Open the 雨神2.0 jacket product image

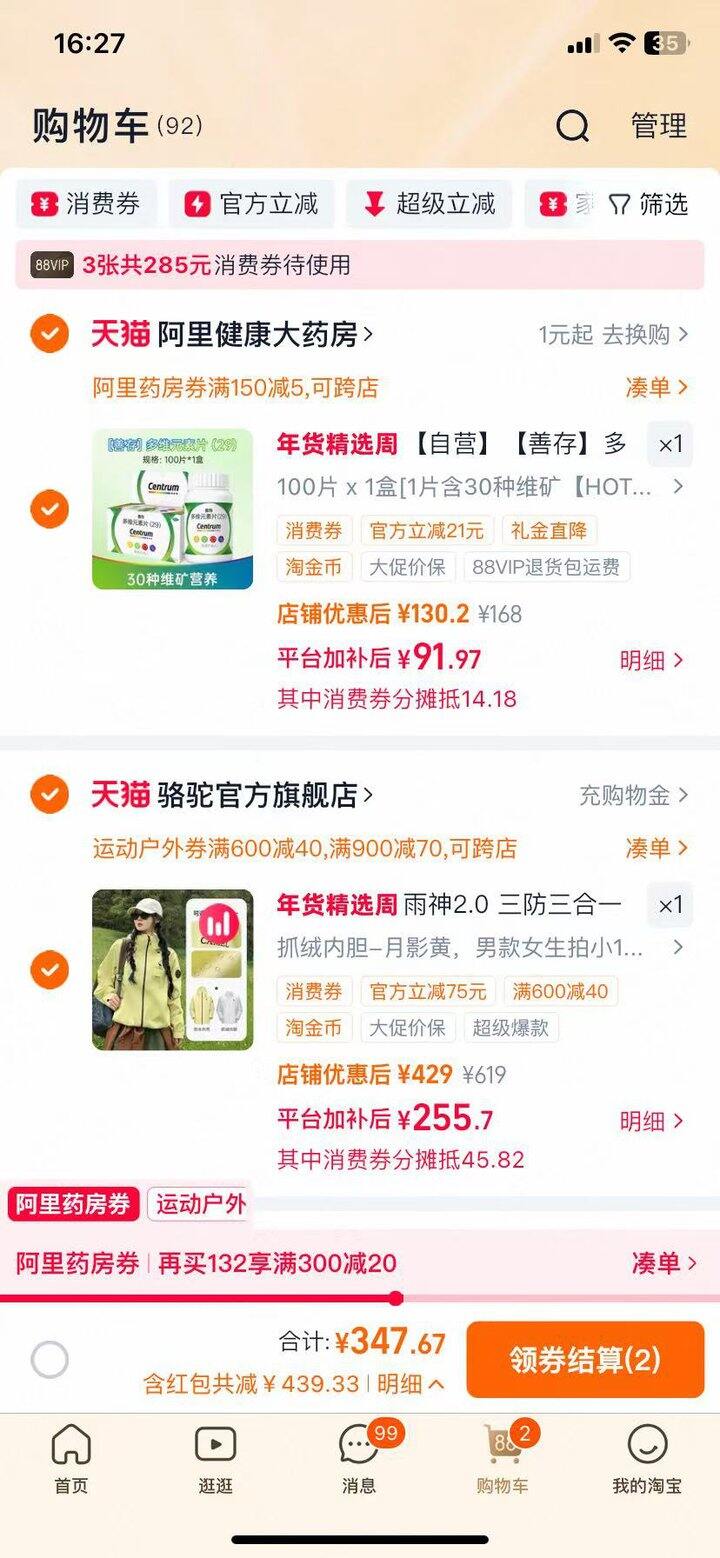coord(172,969)
